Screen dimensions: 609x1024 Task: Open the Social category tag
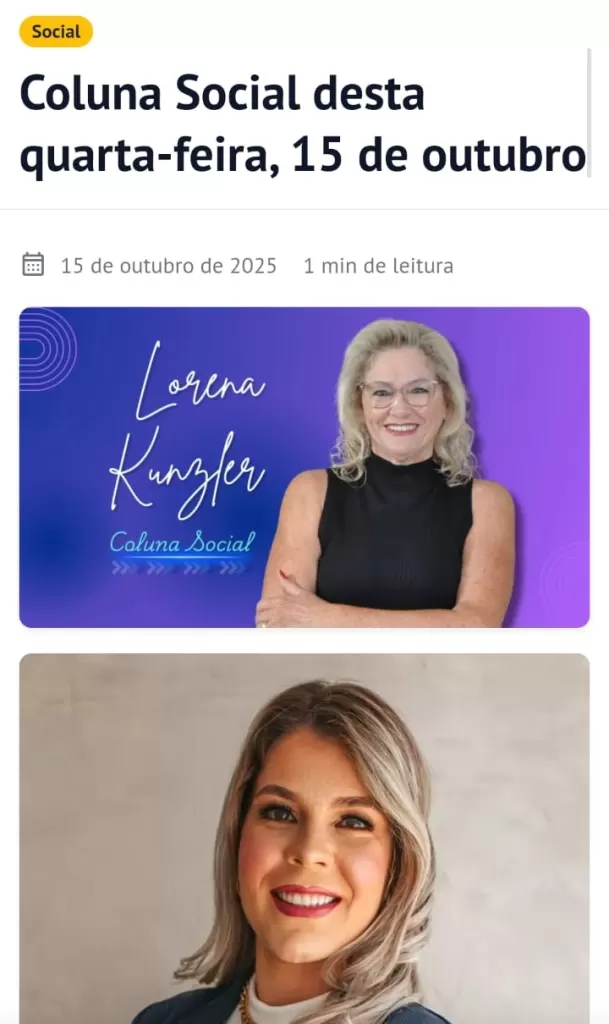(56, 31)
